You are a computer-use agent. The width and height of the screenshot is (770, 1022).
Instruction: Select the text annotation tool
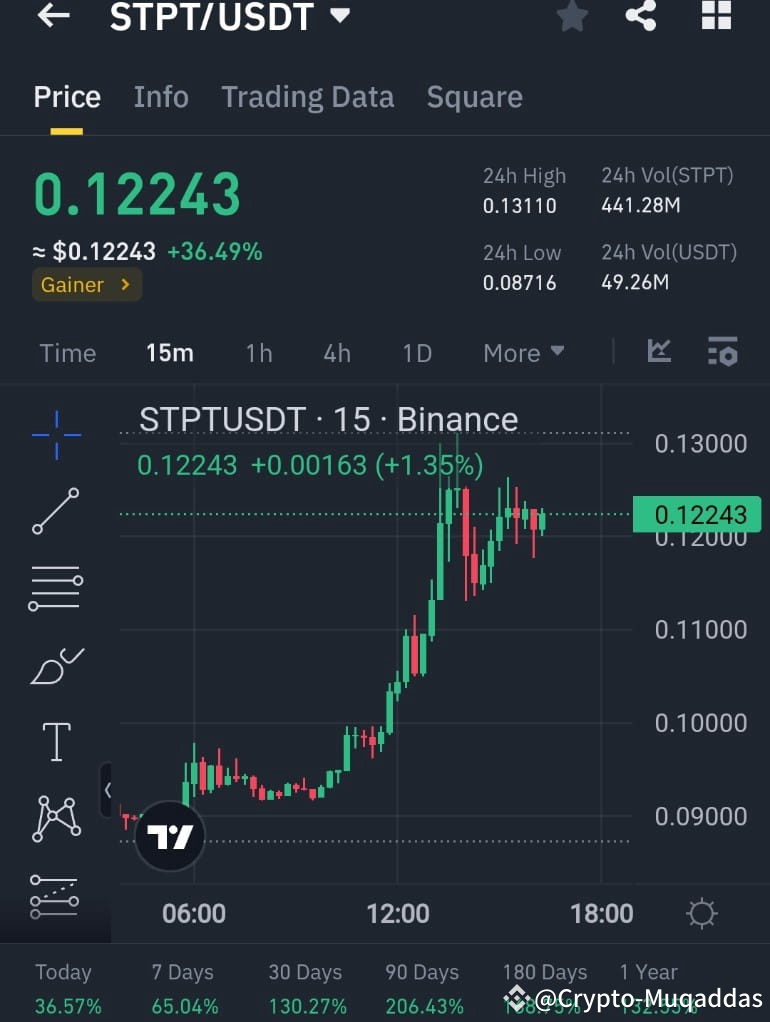(x=55, y=742)
